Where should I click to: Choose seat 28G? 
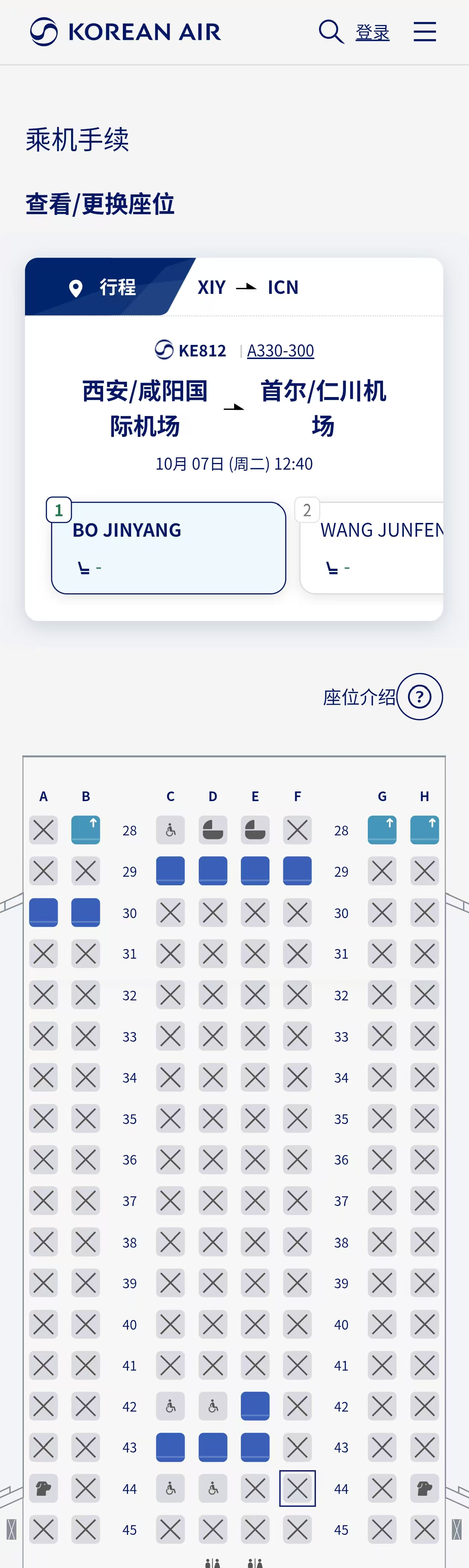pos(382,830)
